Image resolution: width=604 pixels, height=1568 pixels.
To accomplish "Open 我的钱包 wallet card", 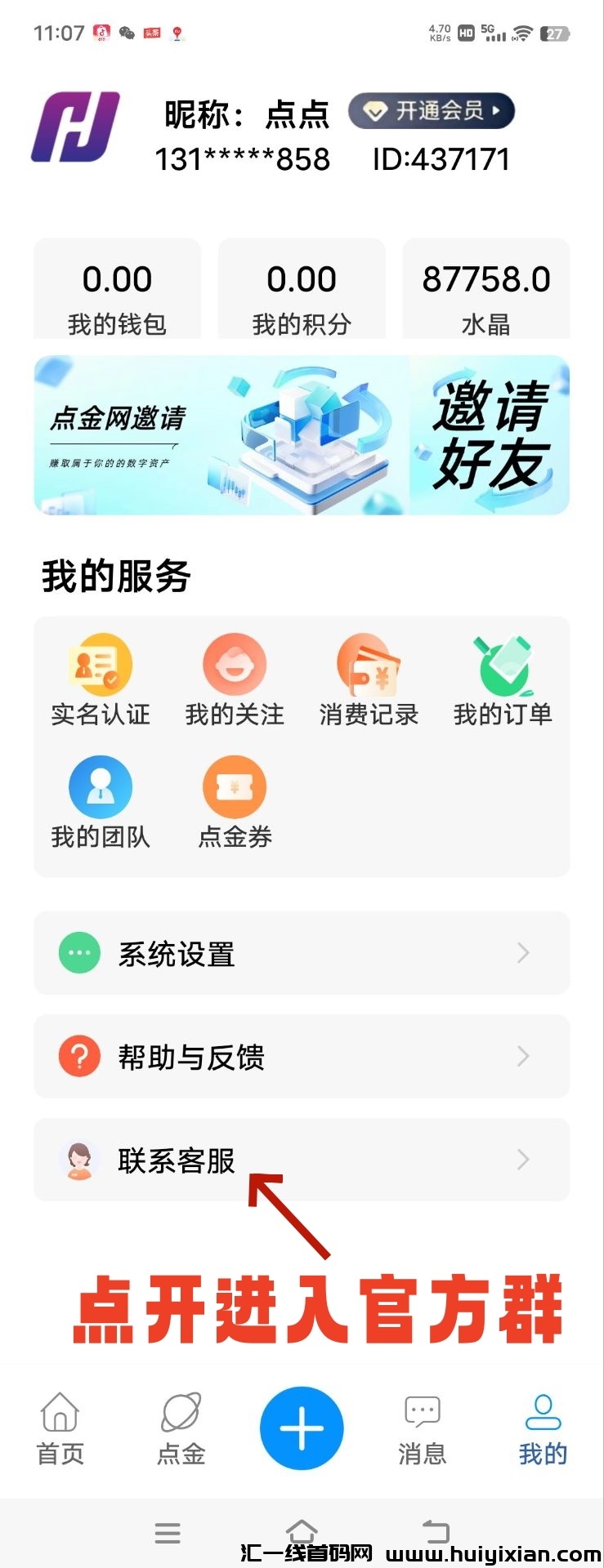I will pyautogui.click(x=117, y=291).
